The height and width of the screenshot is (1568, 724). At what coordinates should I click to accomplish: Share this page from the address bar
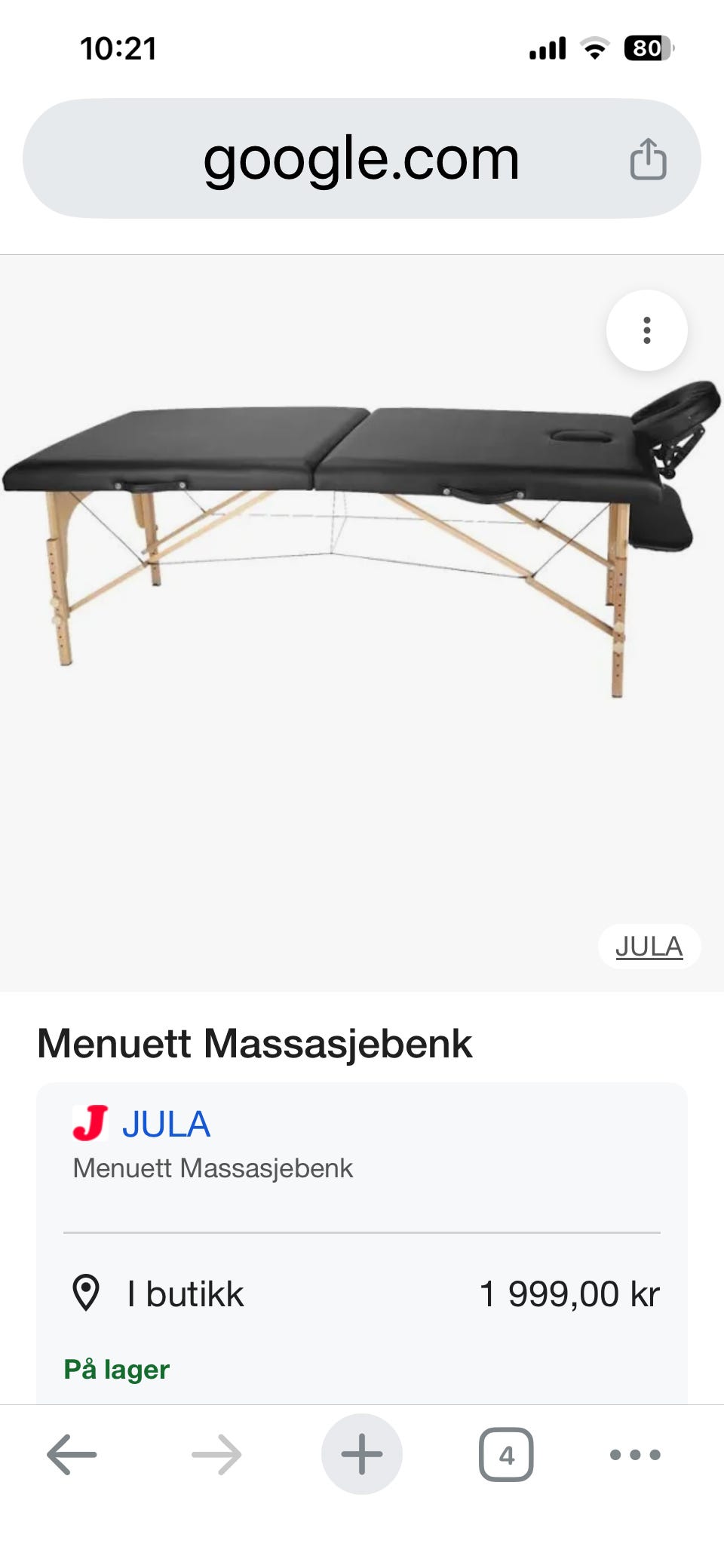(x=648, y=159)
